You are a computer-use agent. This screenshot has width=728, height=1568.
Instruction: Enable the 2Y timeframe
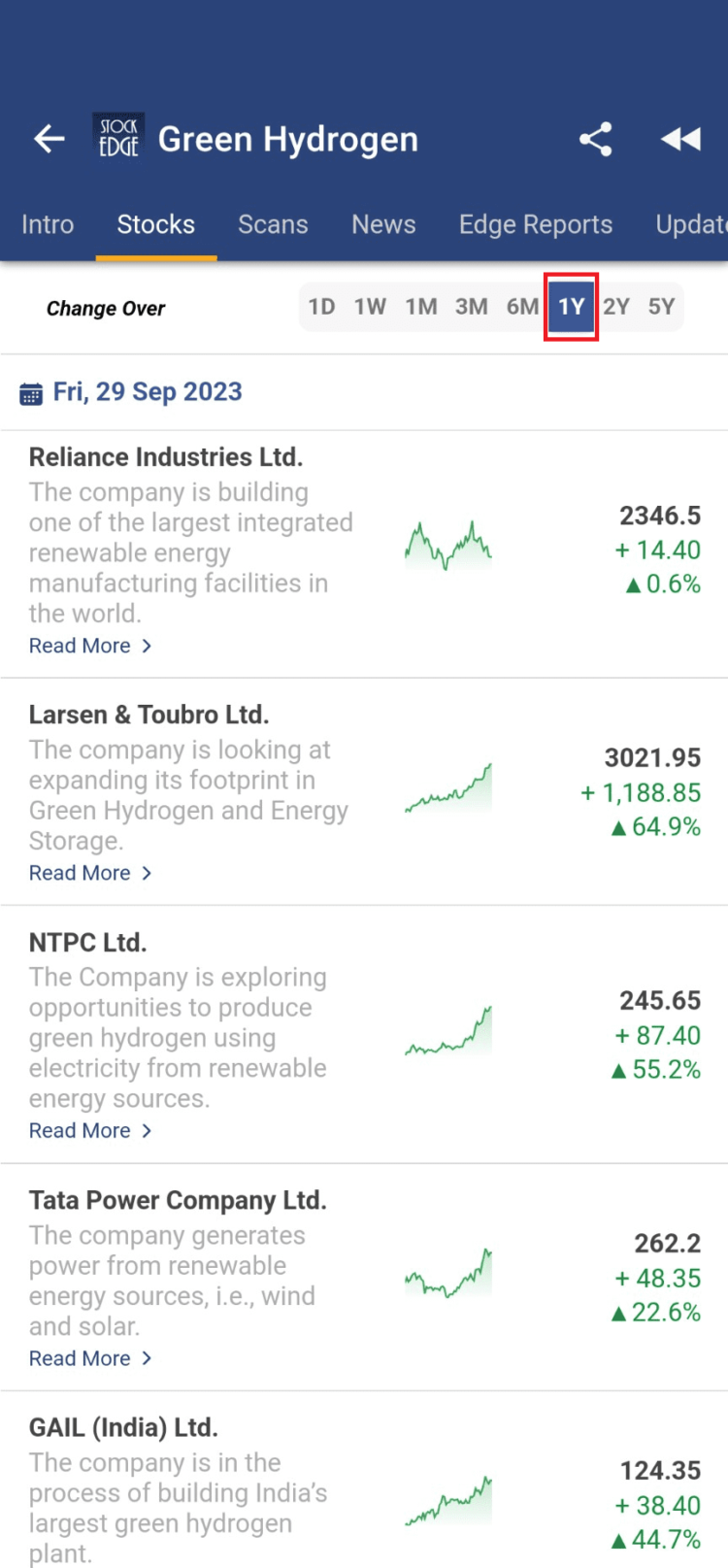[x=615, y=306]
